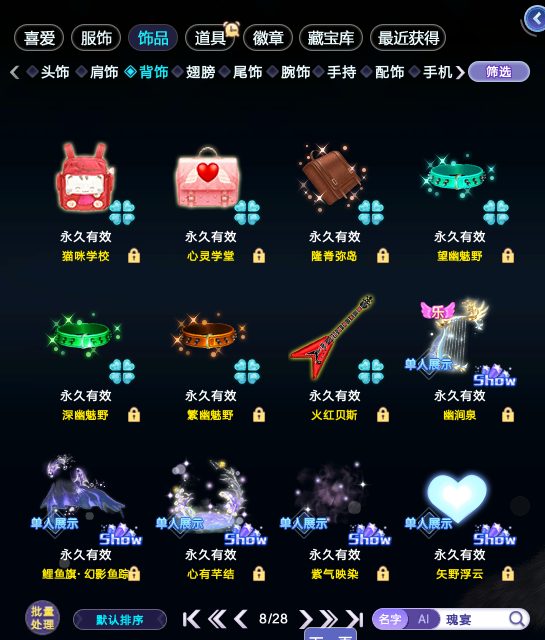Switch search mode to AI
Screen dimensions: 545x640
(x=423, y=619)
